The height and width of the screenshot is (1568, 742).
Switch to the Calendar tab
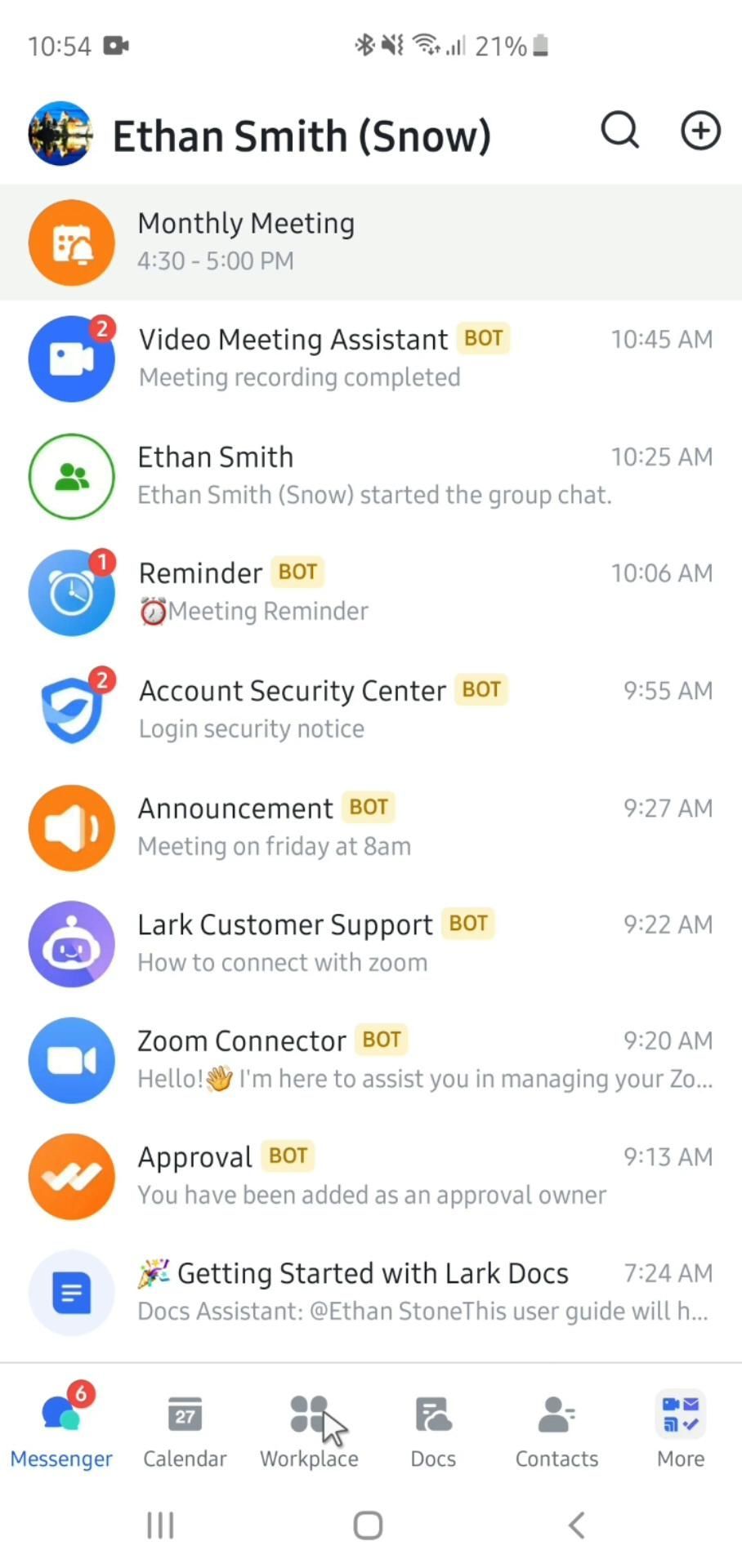[x=185, y=1429]
